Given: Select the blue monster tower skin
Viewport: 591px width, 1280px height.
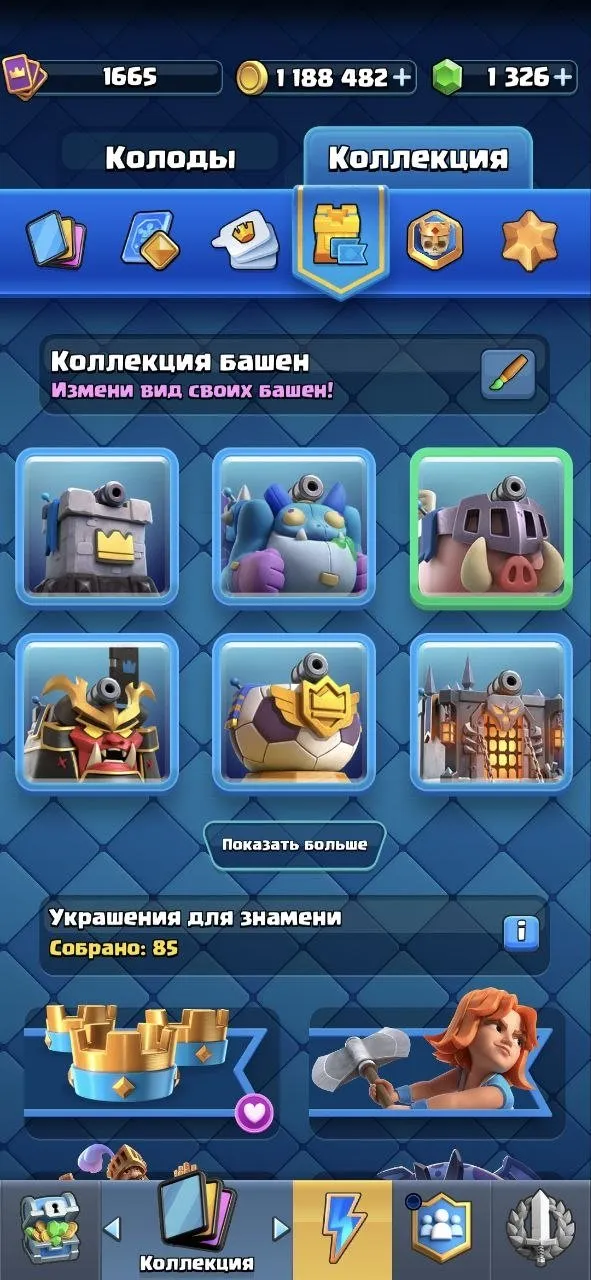Looking at the screenshot, I should pos(294,527).
